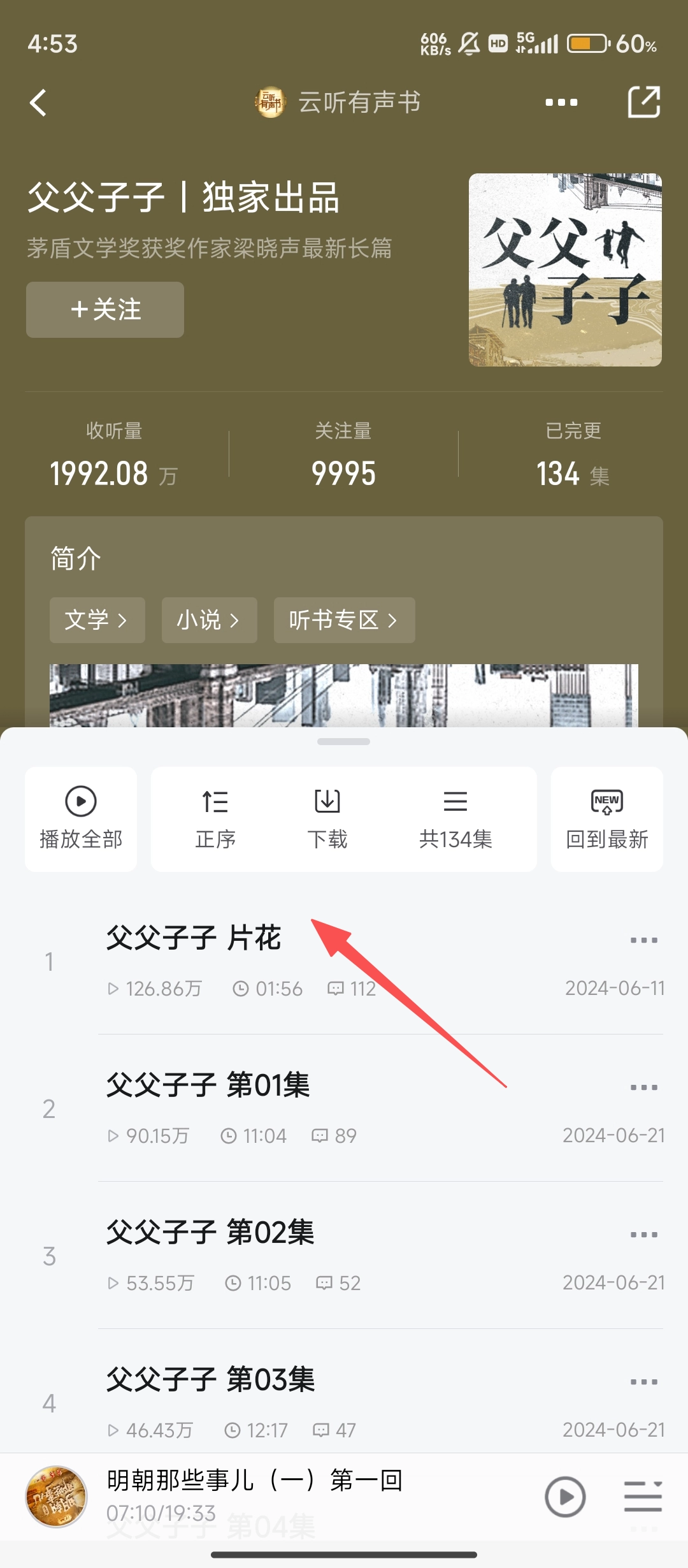Screen dimensions: 688x1568
Task: Expand the 小说 category tag
Action: pyautogui.click(x=209, y=620)
